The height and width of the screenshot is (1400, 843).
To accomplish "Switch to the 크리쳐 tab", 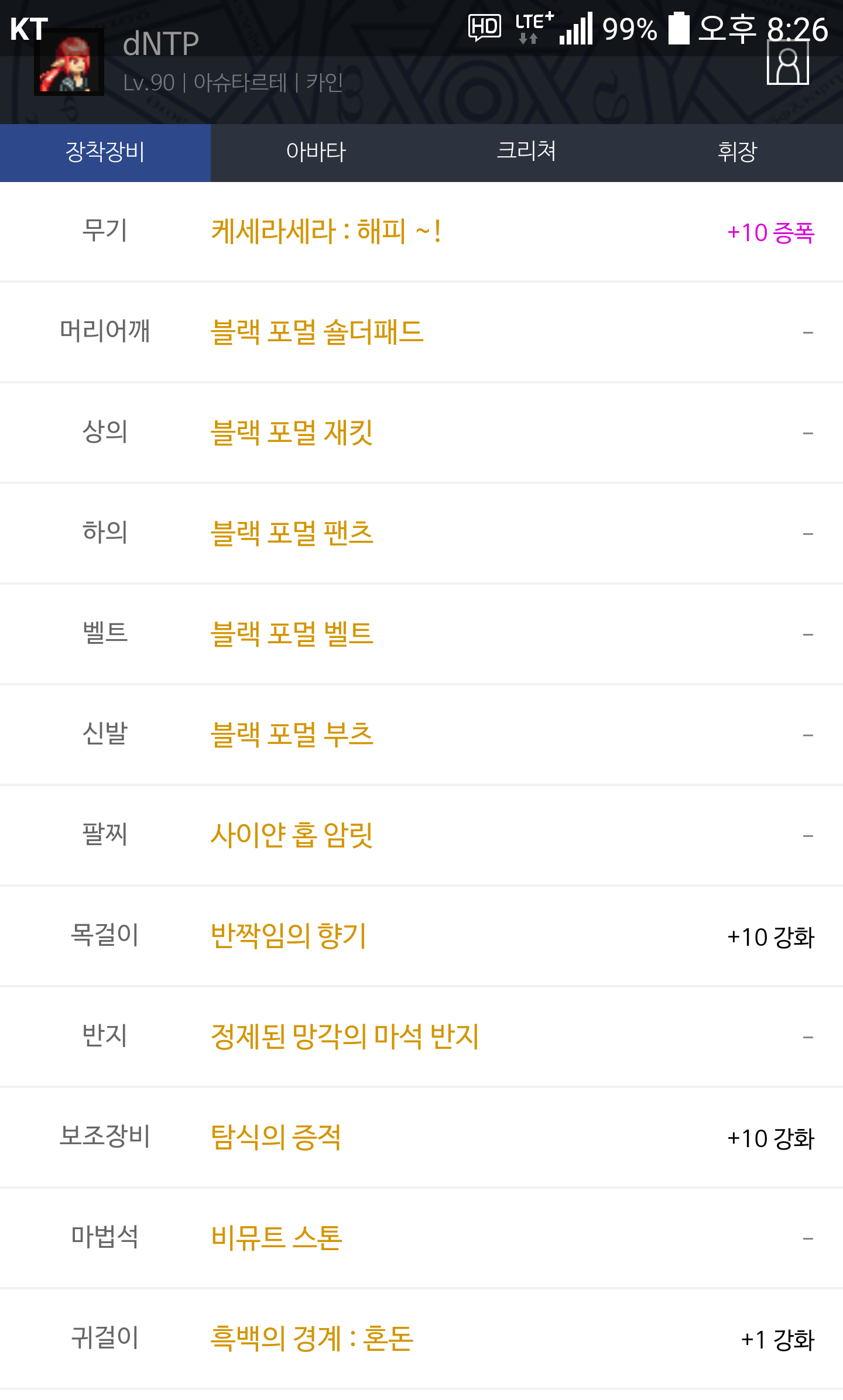I will click(x=526, y=152).
